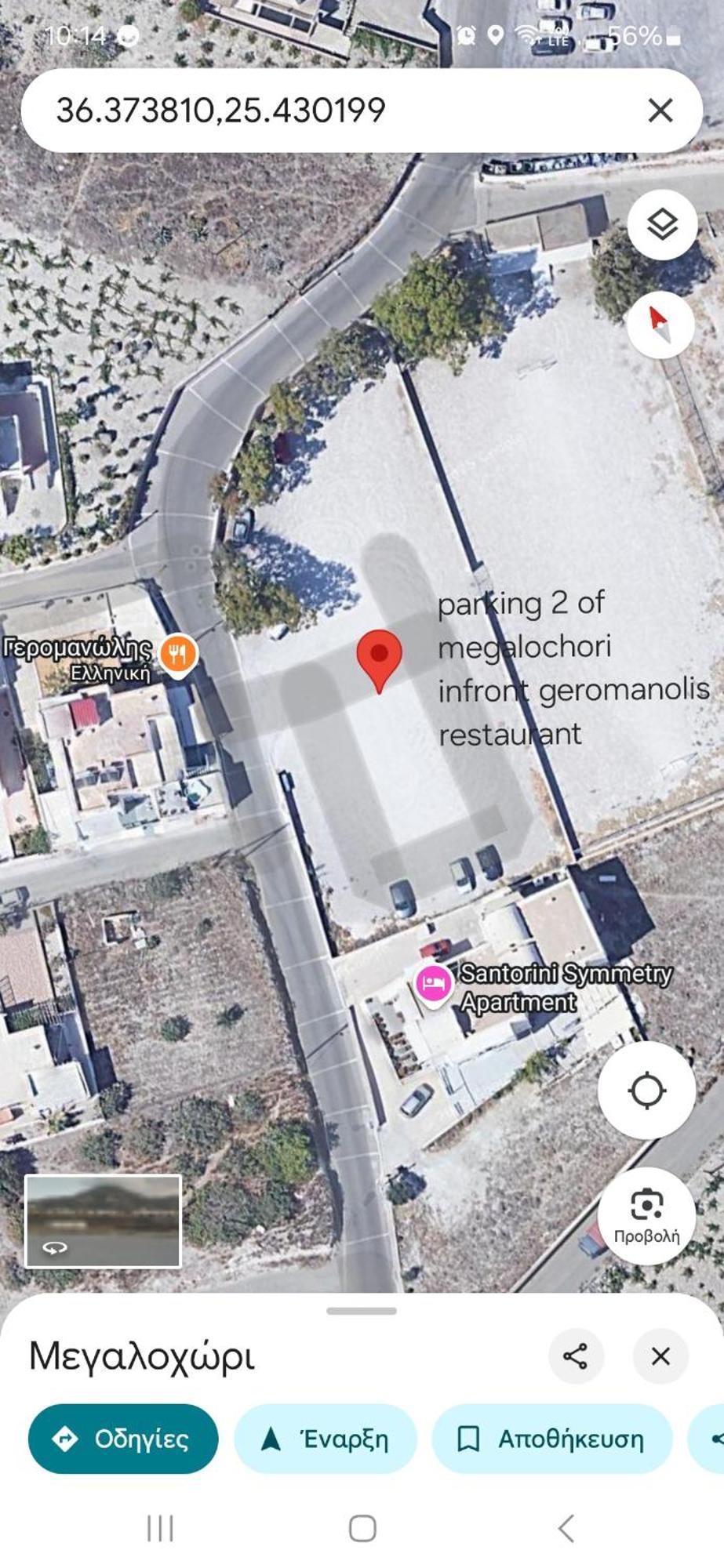This screenshot has height=1568, width=724.
Task: Open the map layers selector
Action: click(x=662, y=225)
